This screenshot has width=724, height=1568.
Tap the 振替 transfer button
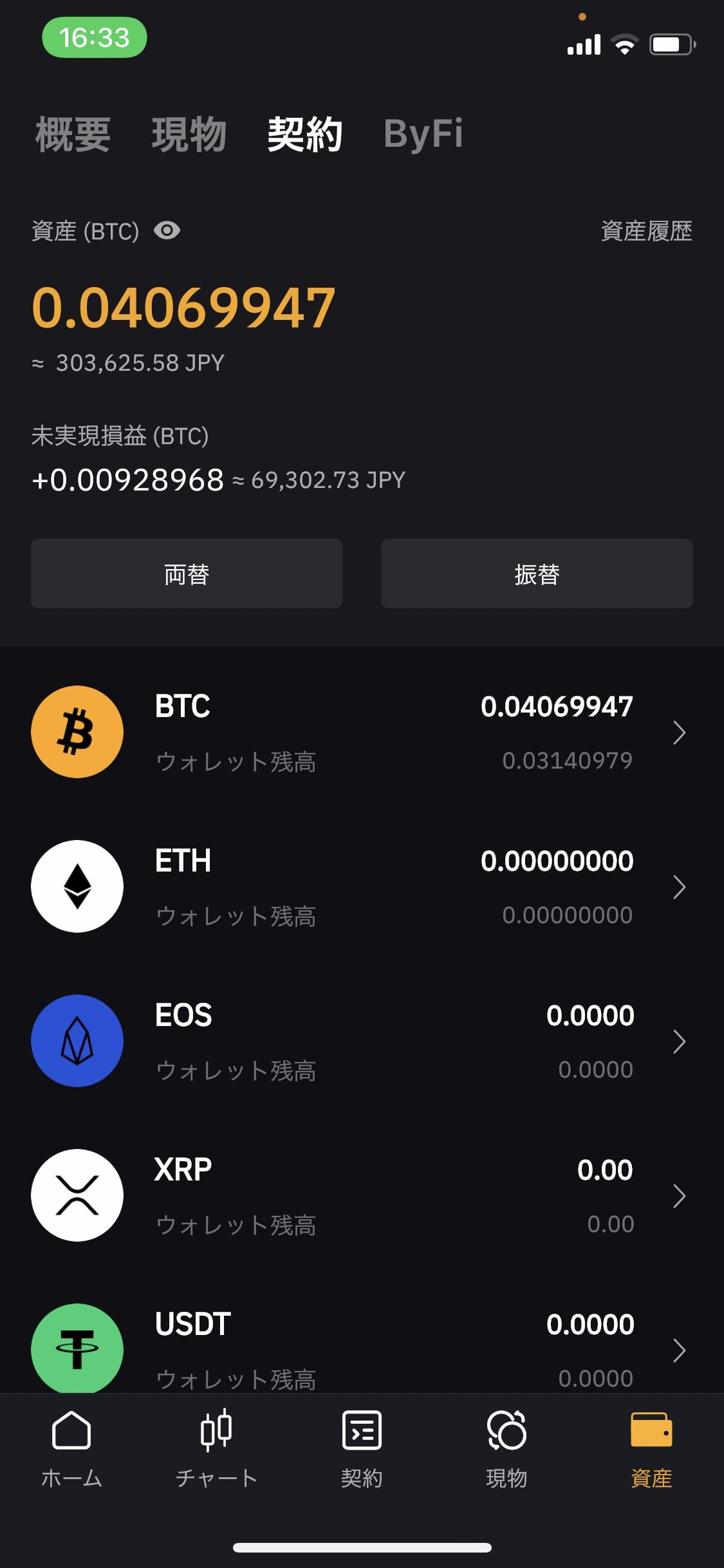[x=537, y=574]
